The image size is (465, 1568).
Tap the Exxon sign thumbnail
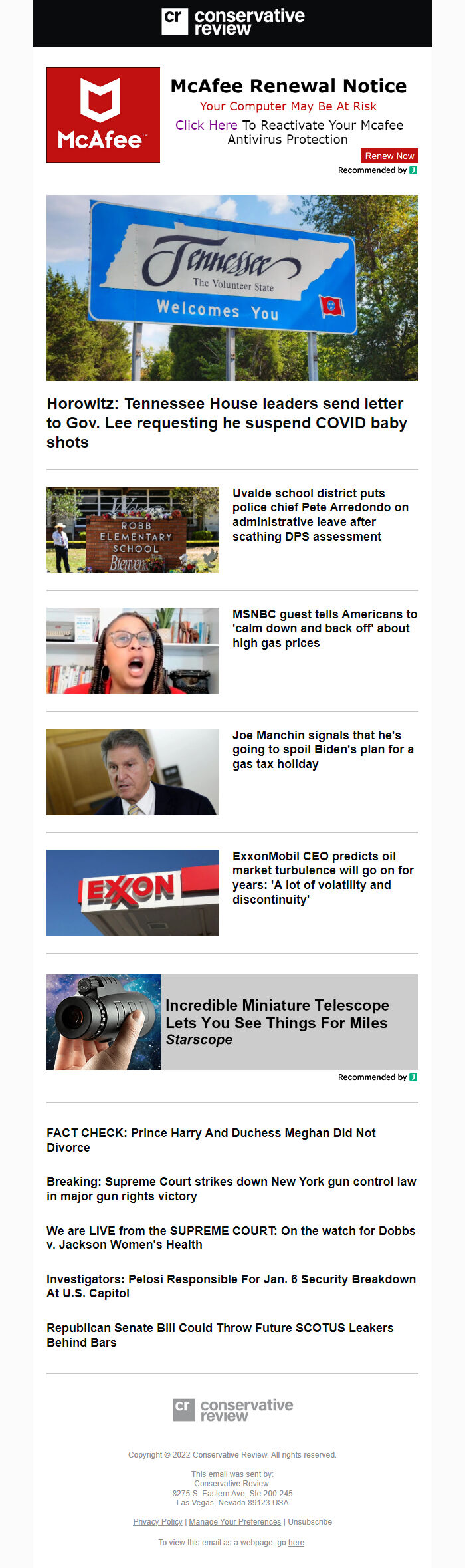point(133,893)
